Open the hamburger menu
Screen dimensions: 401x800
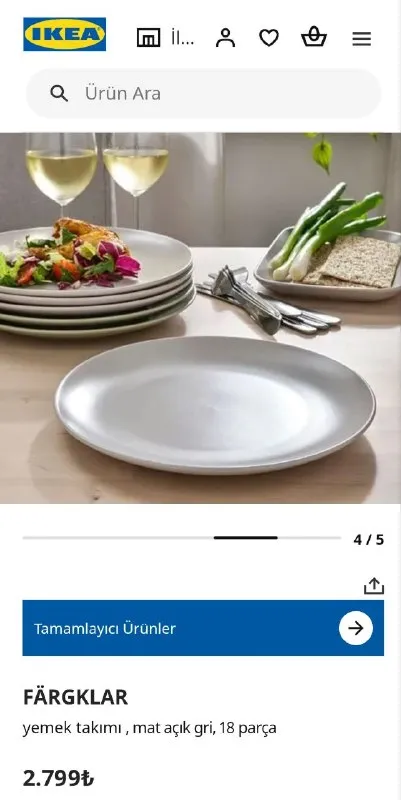pyautogui.click(x=362, y=39)
